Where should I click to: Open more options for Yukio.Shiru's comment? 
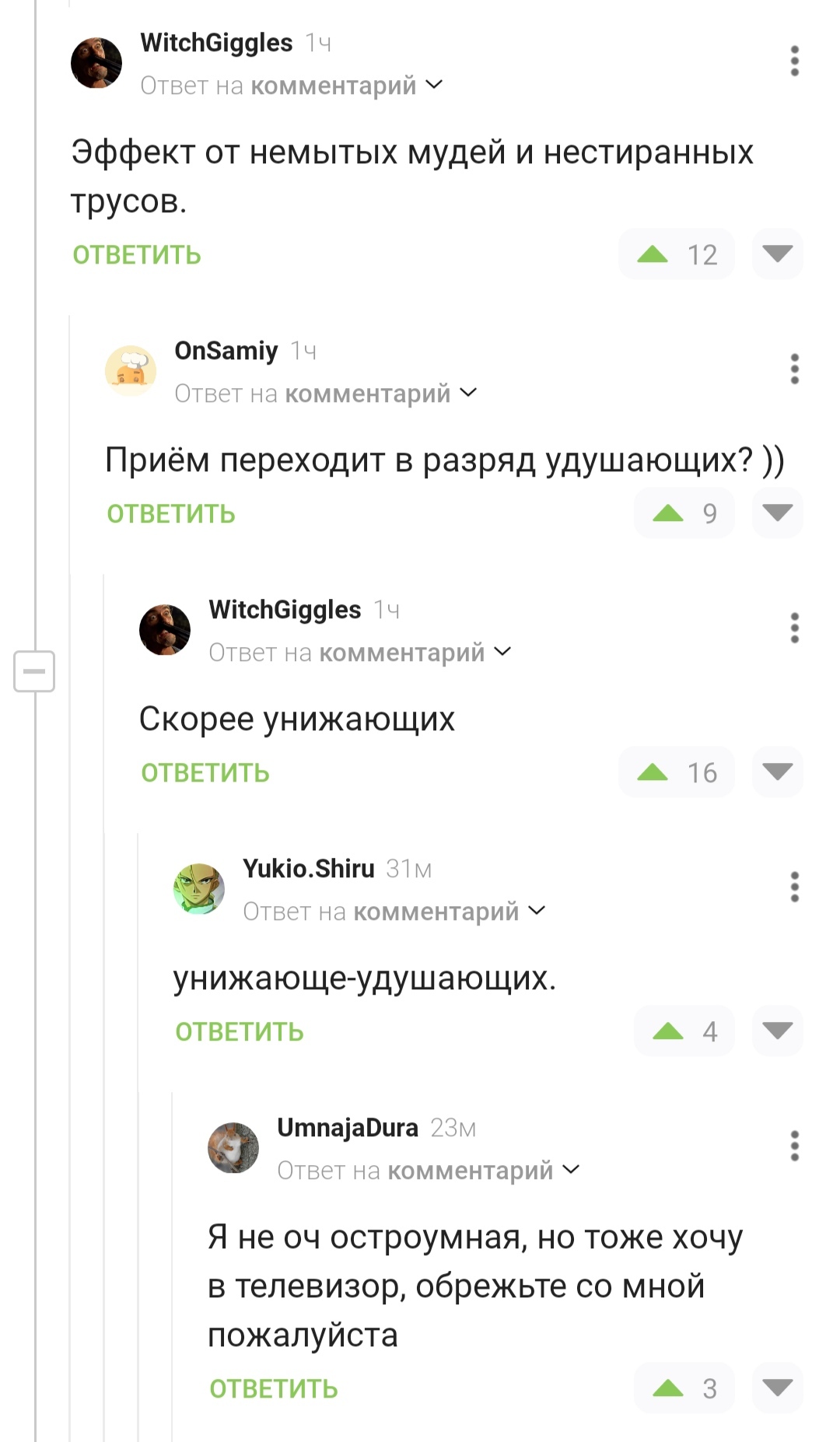[794, 887]
